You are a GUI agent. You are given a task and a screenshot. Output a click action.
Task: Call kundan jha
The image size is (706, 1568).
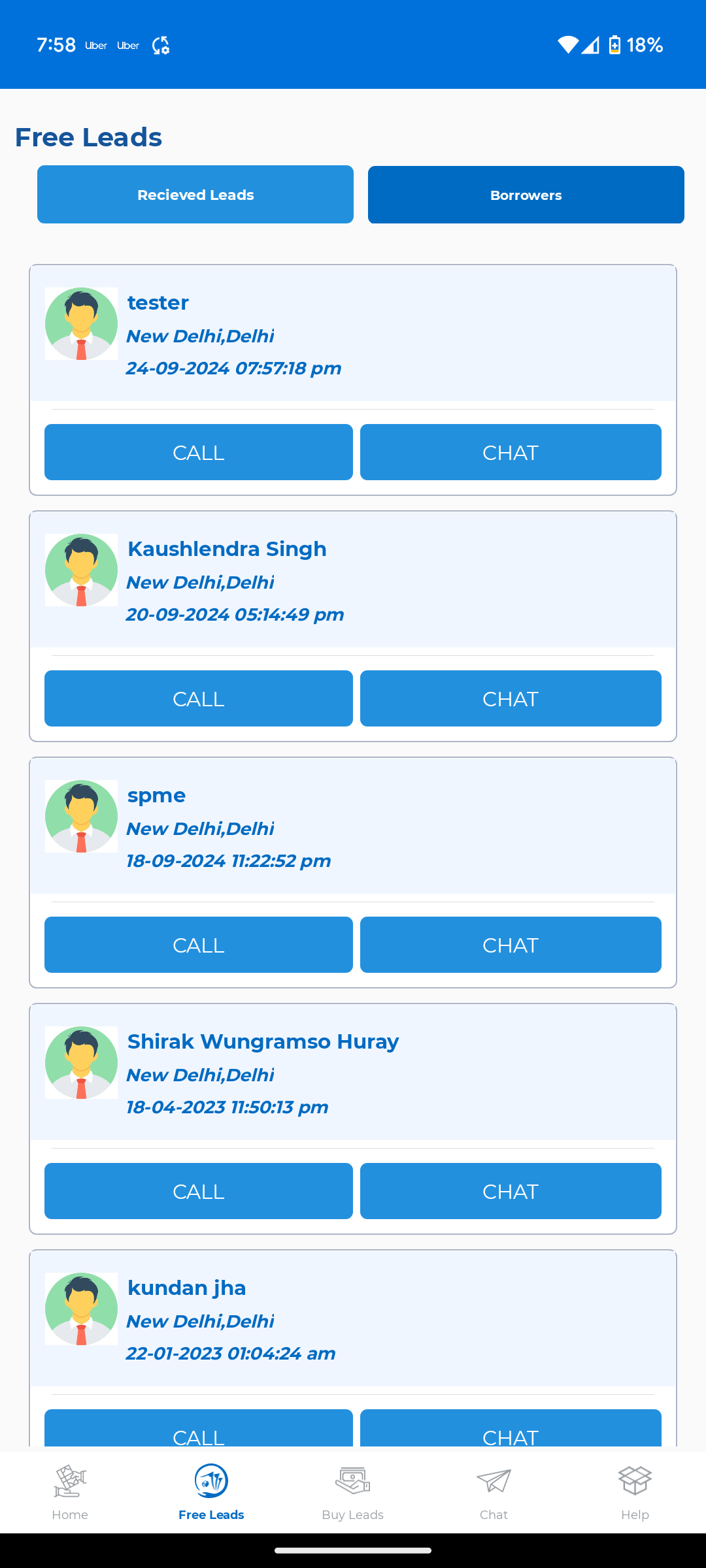click(x=199, y=1428)
